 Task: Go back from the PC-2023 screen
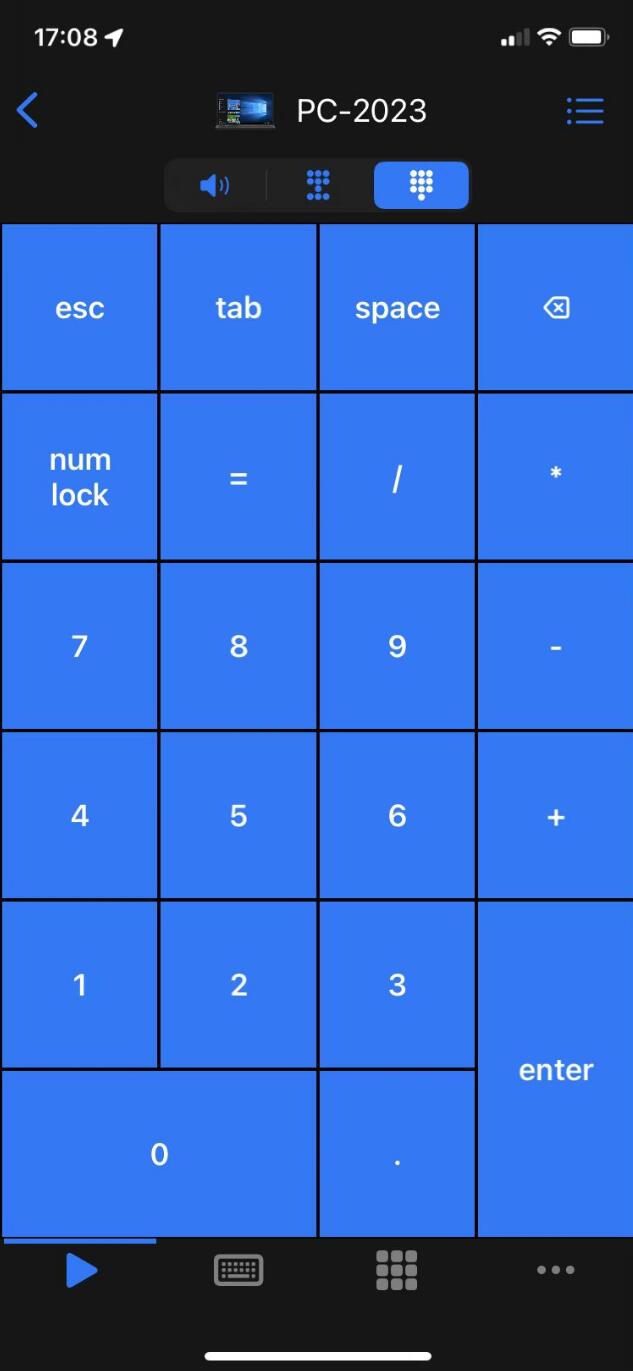point(28,110)
